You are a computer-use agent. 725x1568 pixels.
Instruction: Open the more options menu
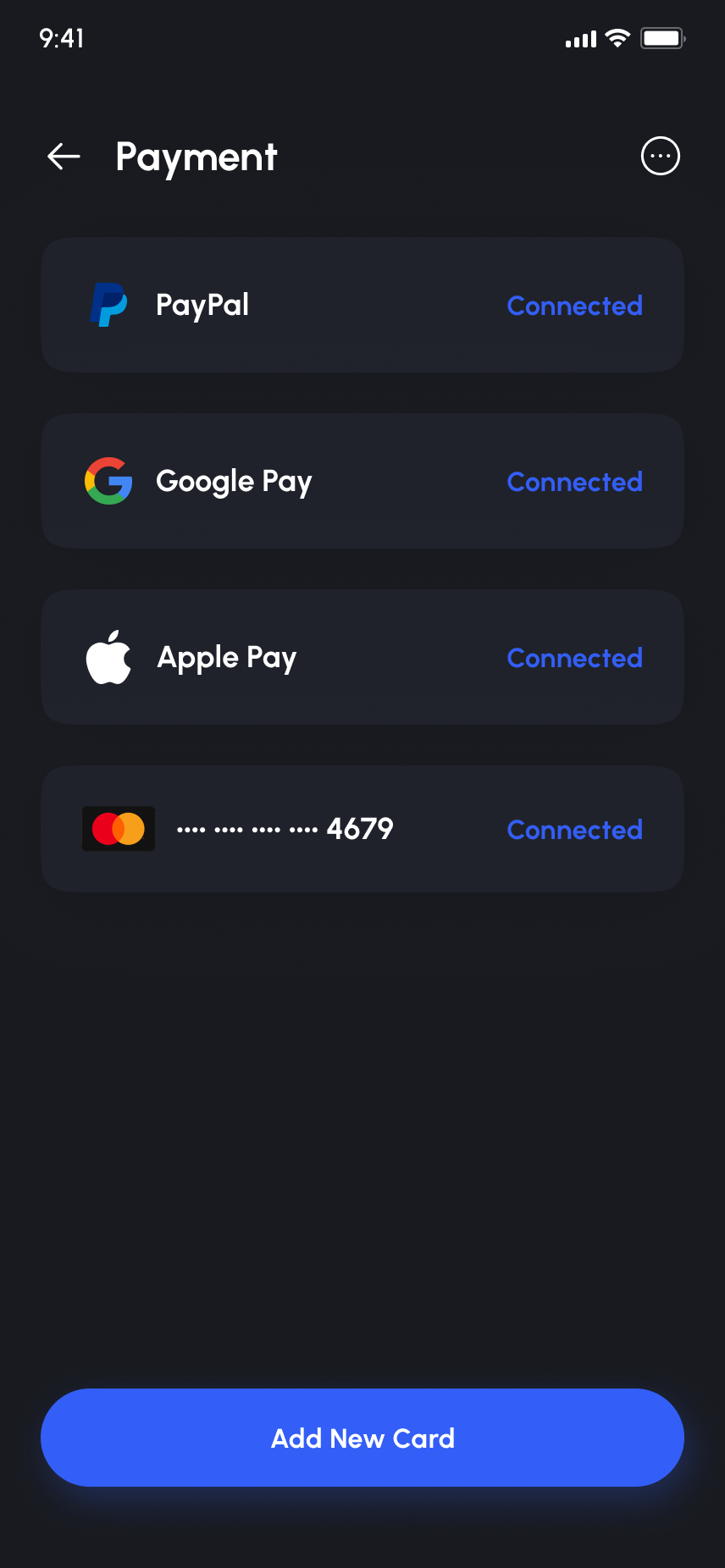[660, 157]
